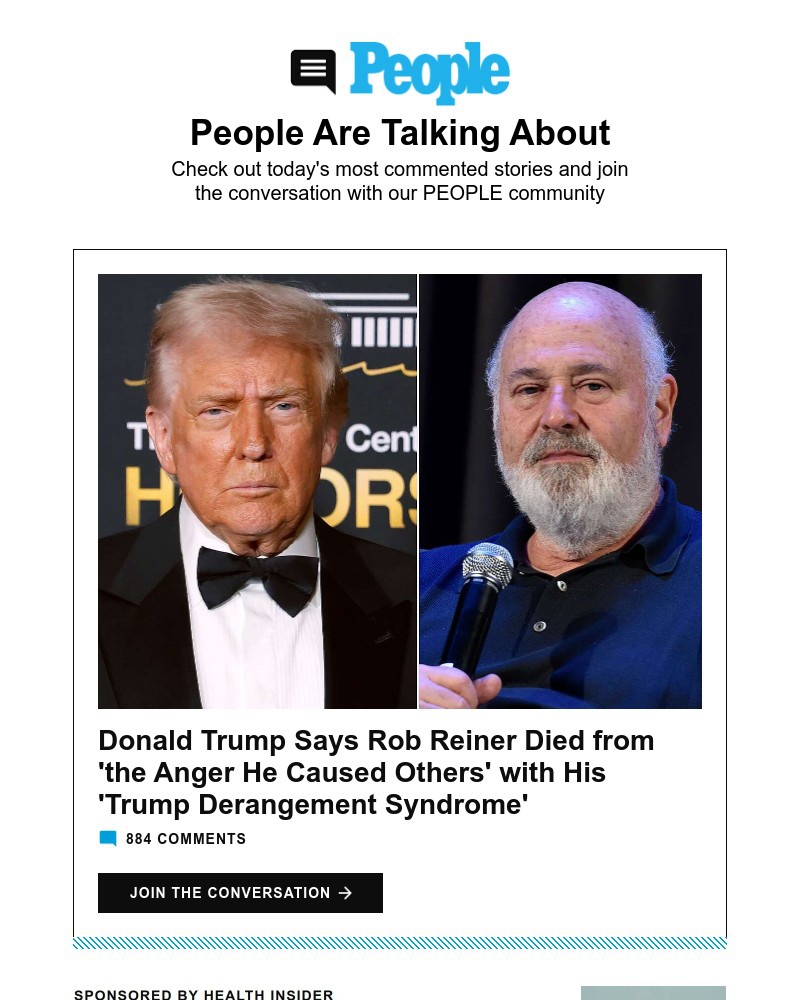Open the Trump and Reiner story headline

(x=376, y=772)
